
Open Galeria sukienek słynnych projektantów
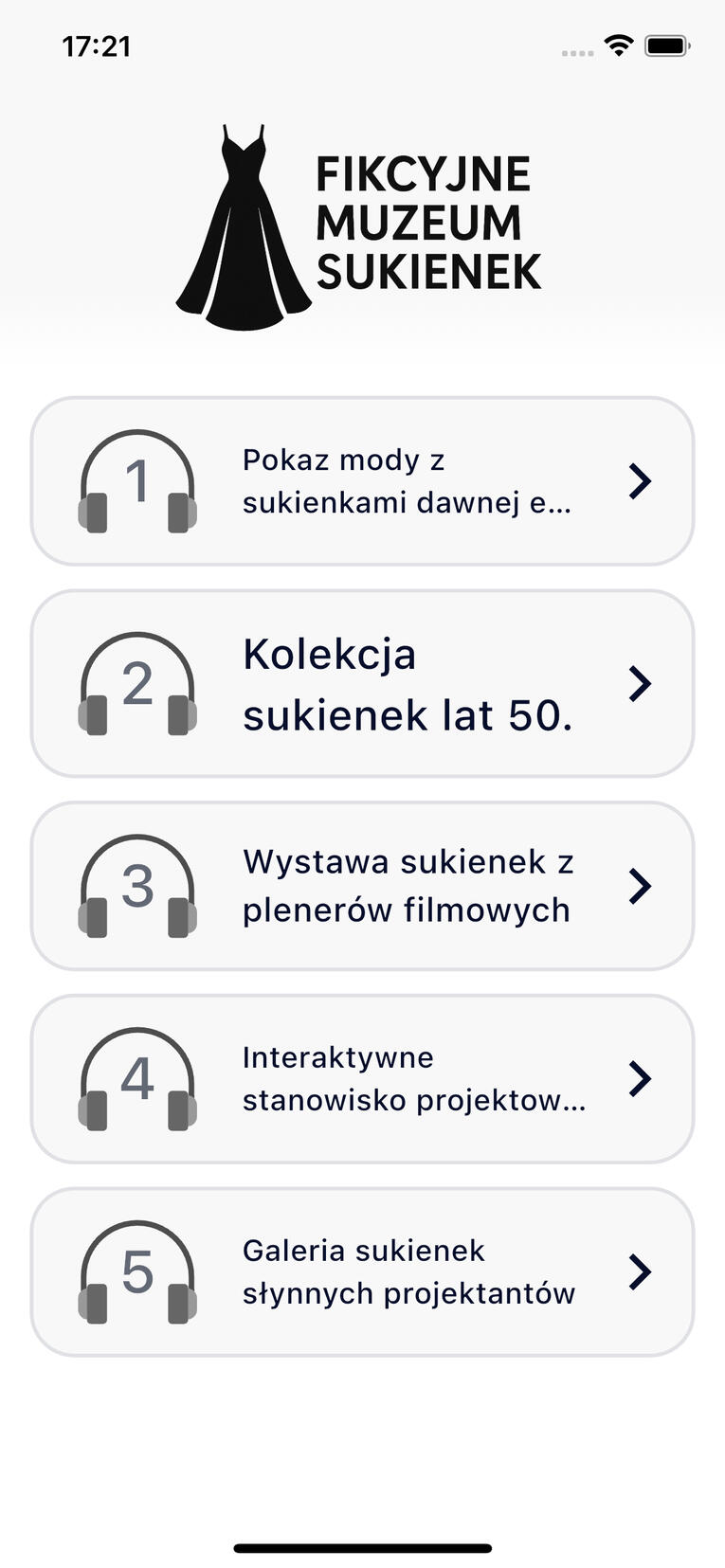pyautogui.click(x=362, y=1271)
